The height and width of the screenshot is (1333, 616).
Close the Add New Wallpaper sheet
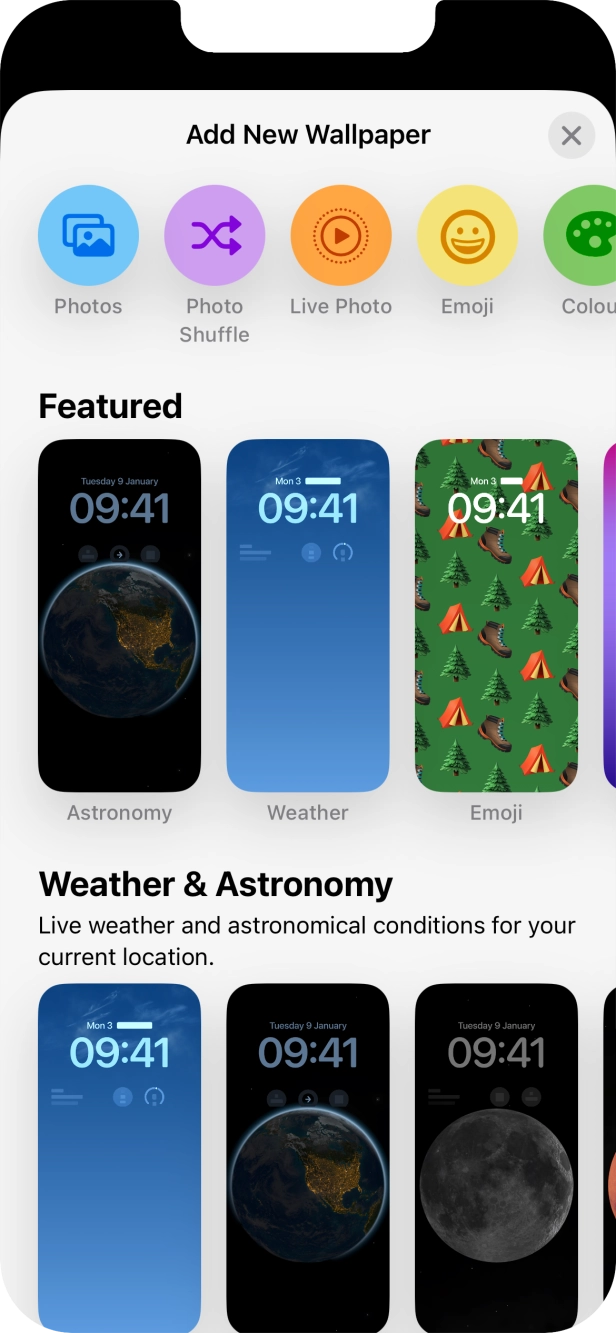(571, 135)
